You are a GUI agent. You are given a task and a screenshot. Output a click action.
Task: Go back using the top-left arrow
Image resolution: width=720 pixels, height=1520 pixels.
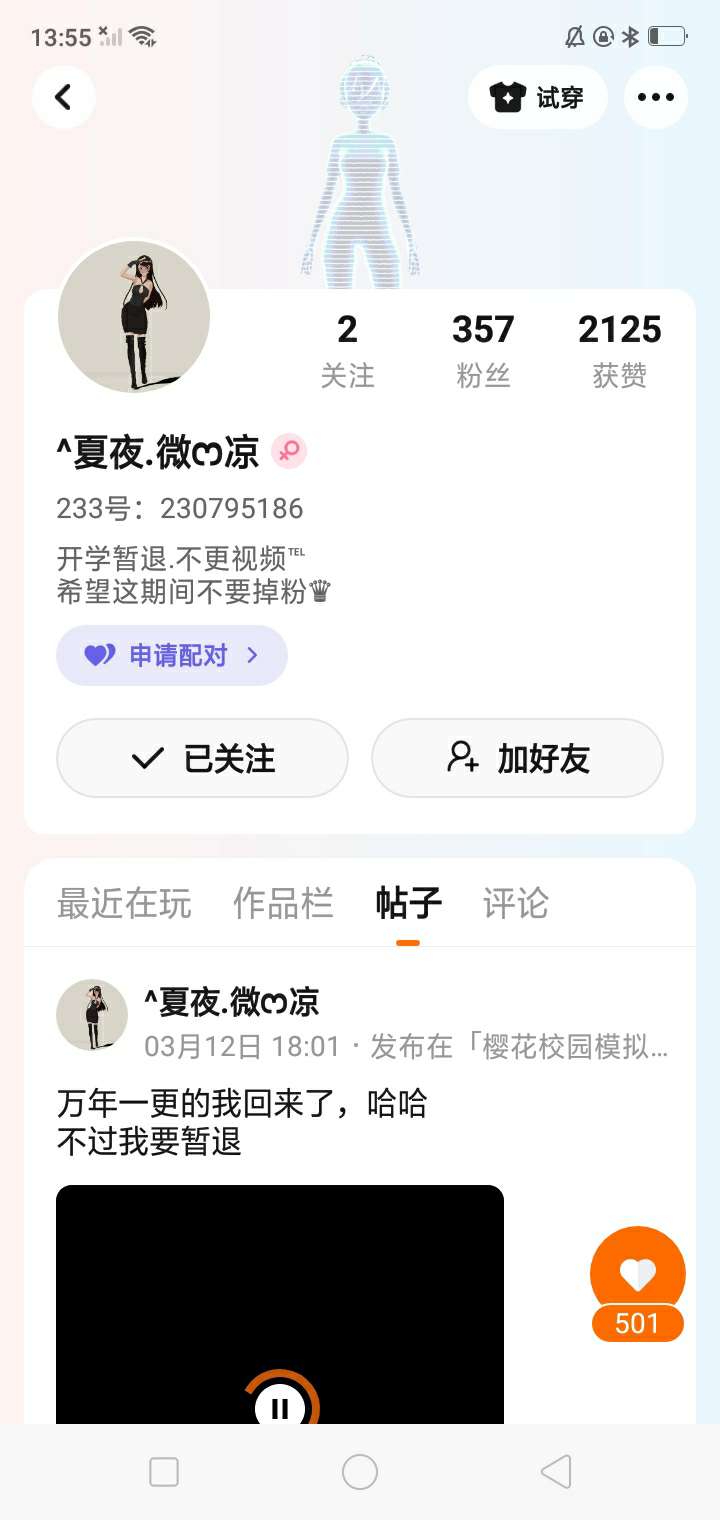click(x=64, y=97)
